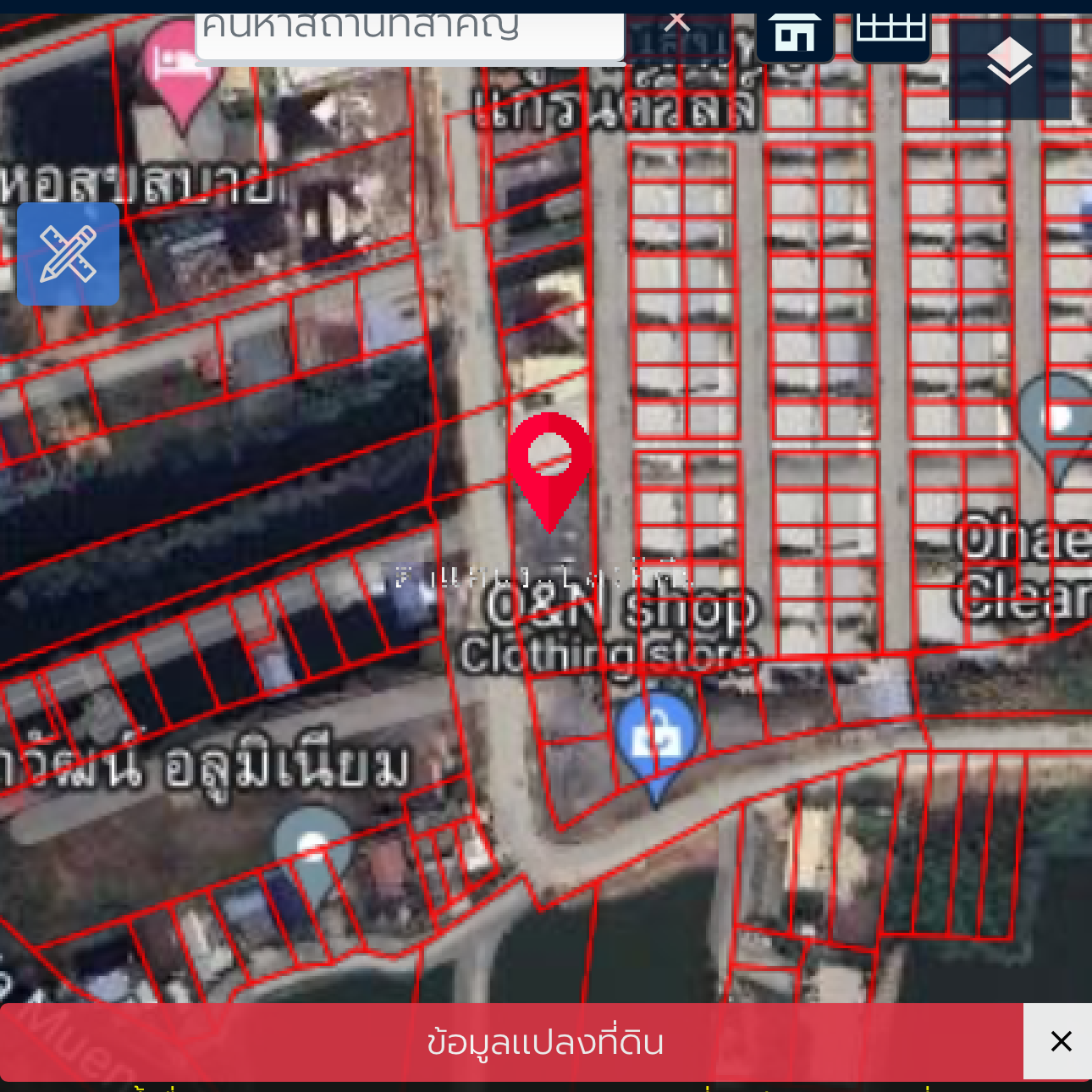Open the pink hotel marker on the map

tap(181, 69)
